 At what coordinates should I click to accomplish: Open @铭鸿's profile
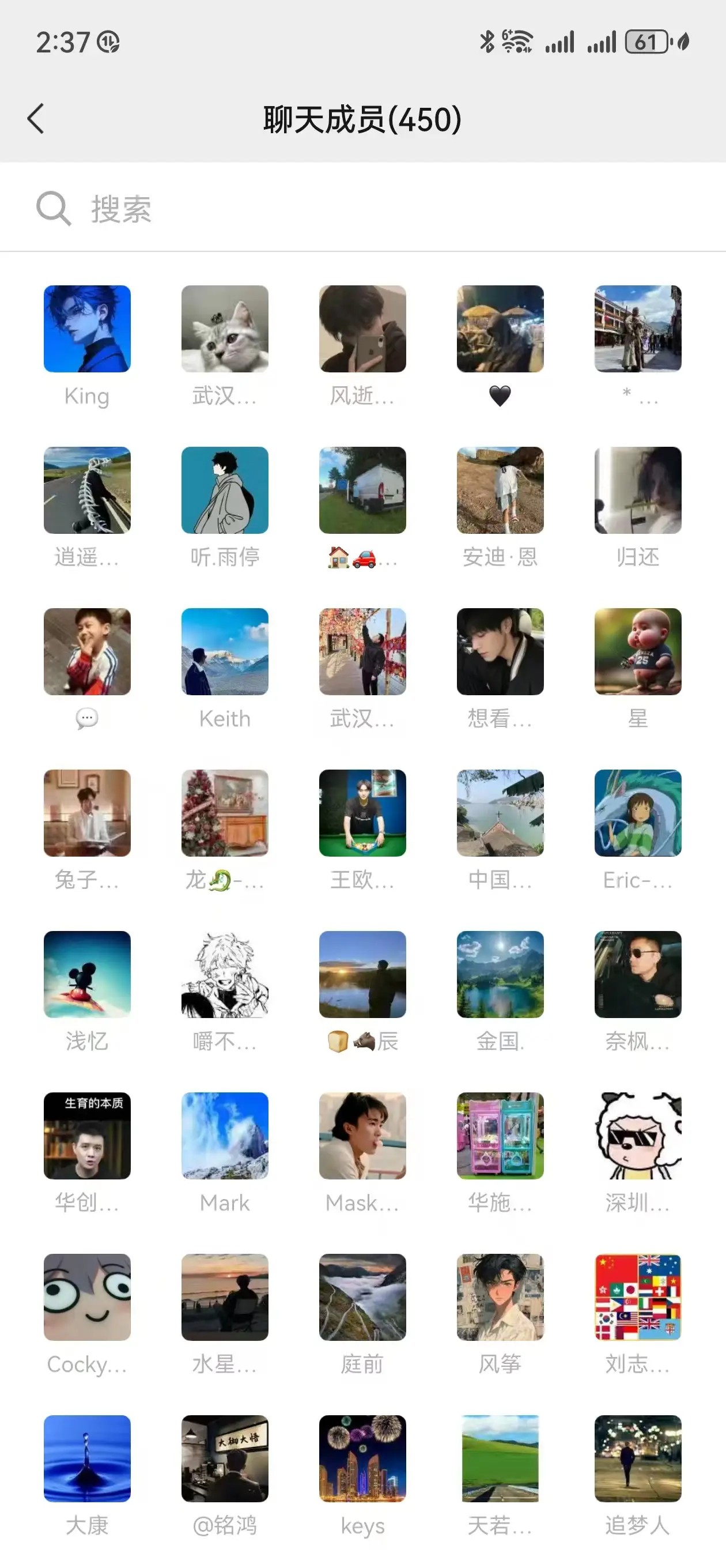pyautogui.click(x=225, y=1458)
